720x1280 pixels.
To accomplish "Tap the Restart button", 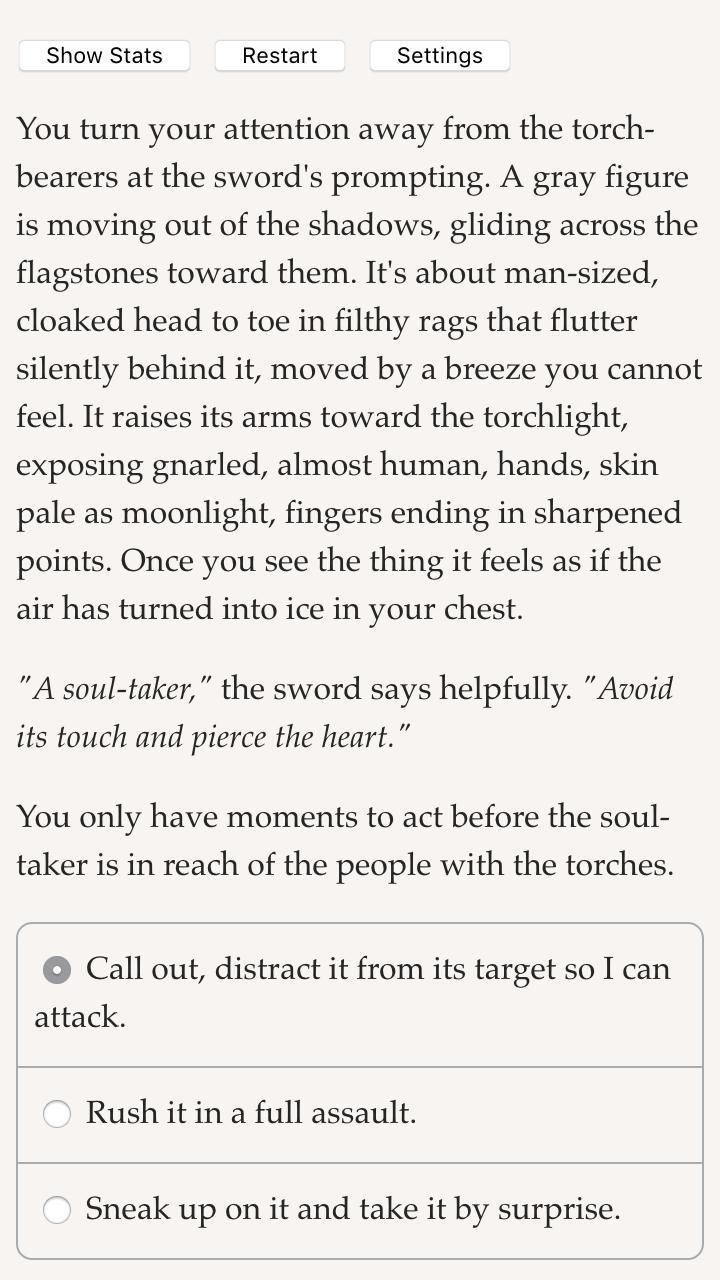I will 280,56.
